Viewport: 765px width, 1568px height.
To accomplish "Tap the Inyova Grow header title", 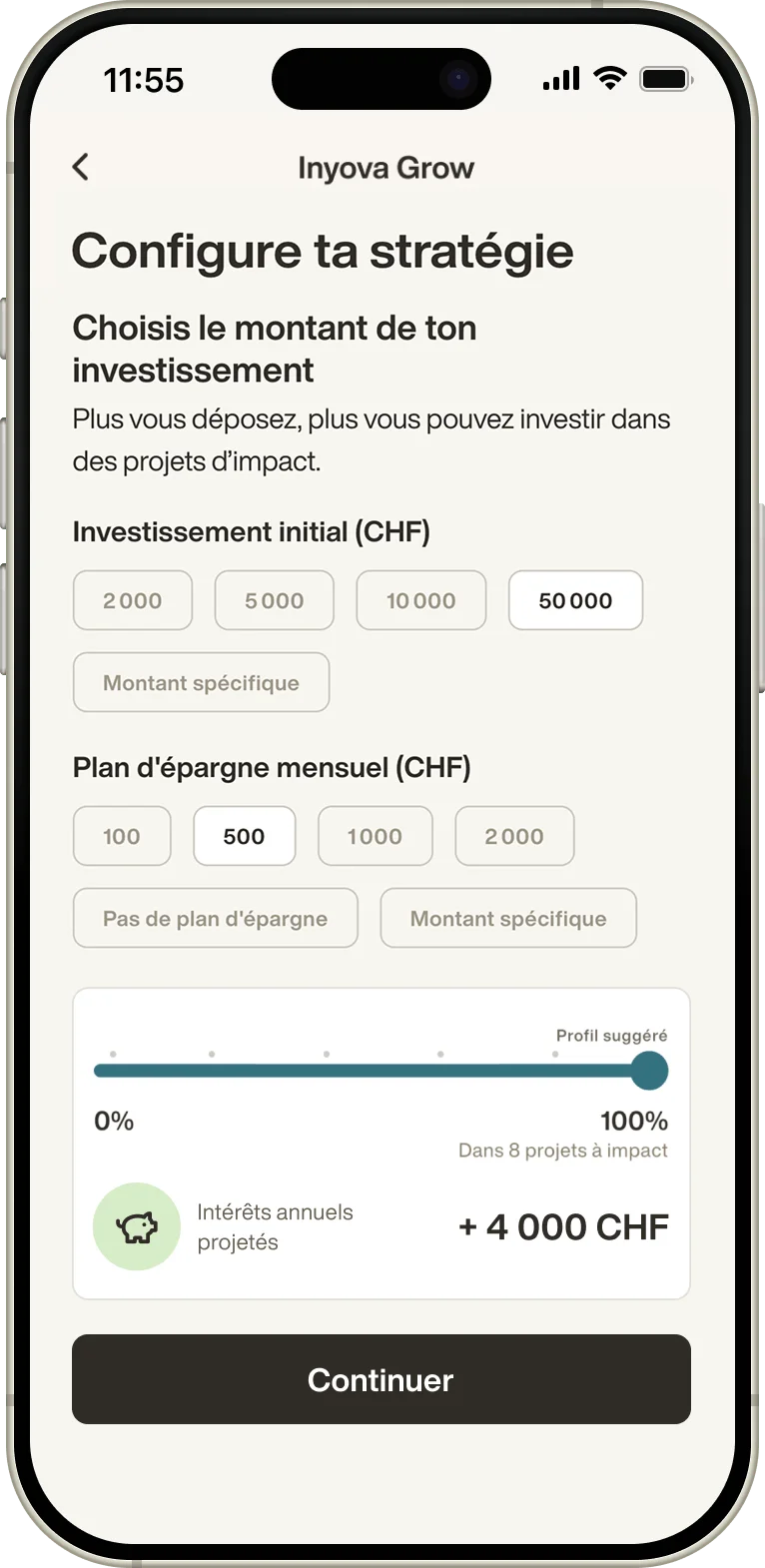I will [x=385, y=167].
